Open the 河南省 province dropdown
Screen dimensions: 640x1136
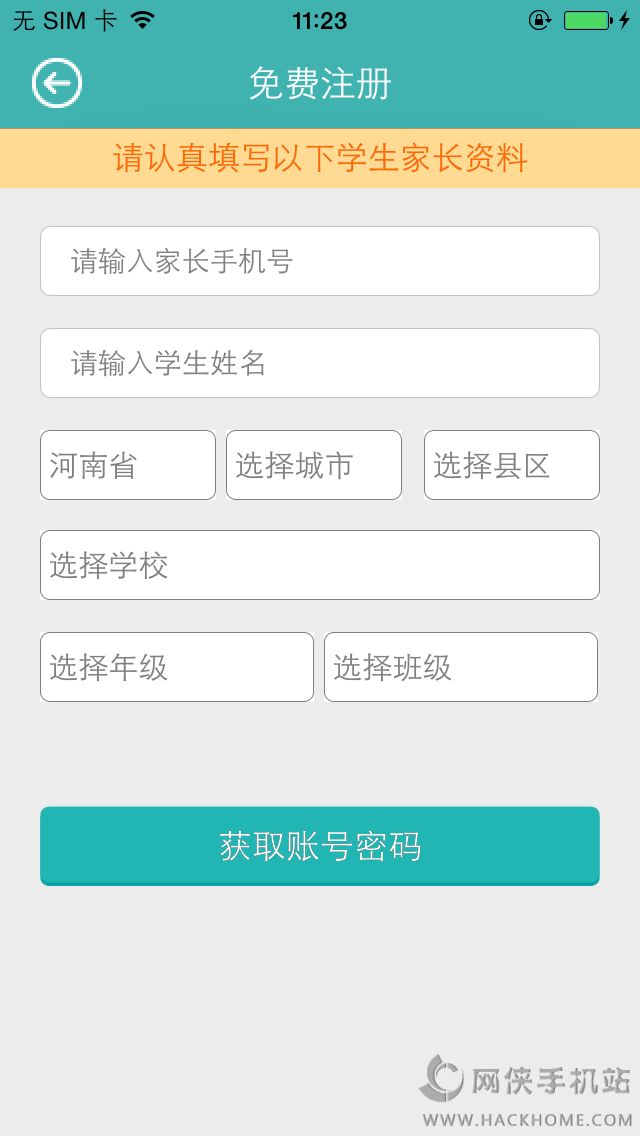[128, 465]
